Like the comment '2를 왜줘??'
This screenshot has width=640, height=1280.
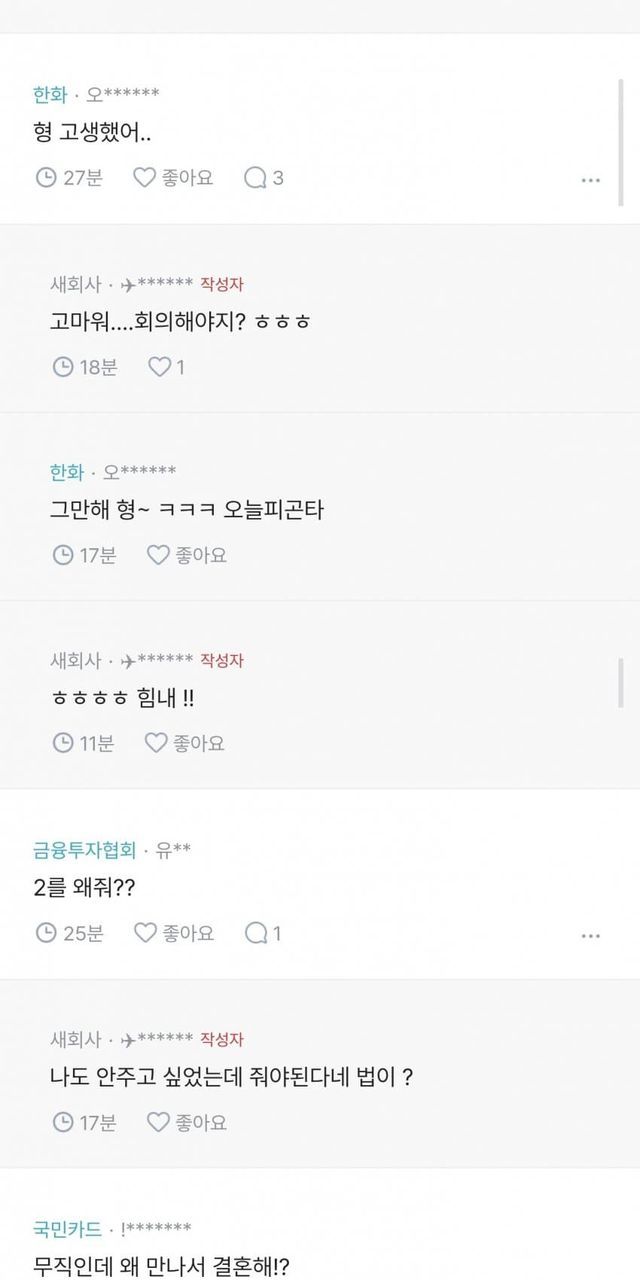(x=173, y=933)
